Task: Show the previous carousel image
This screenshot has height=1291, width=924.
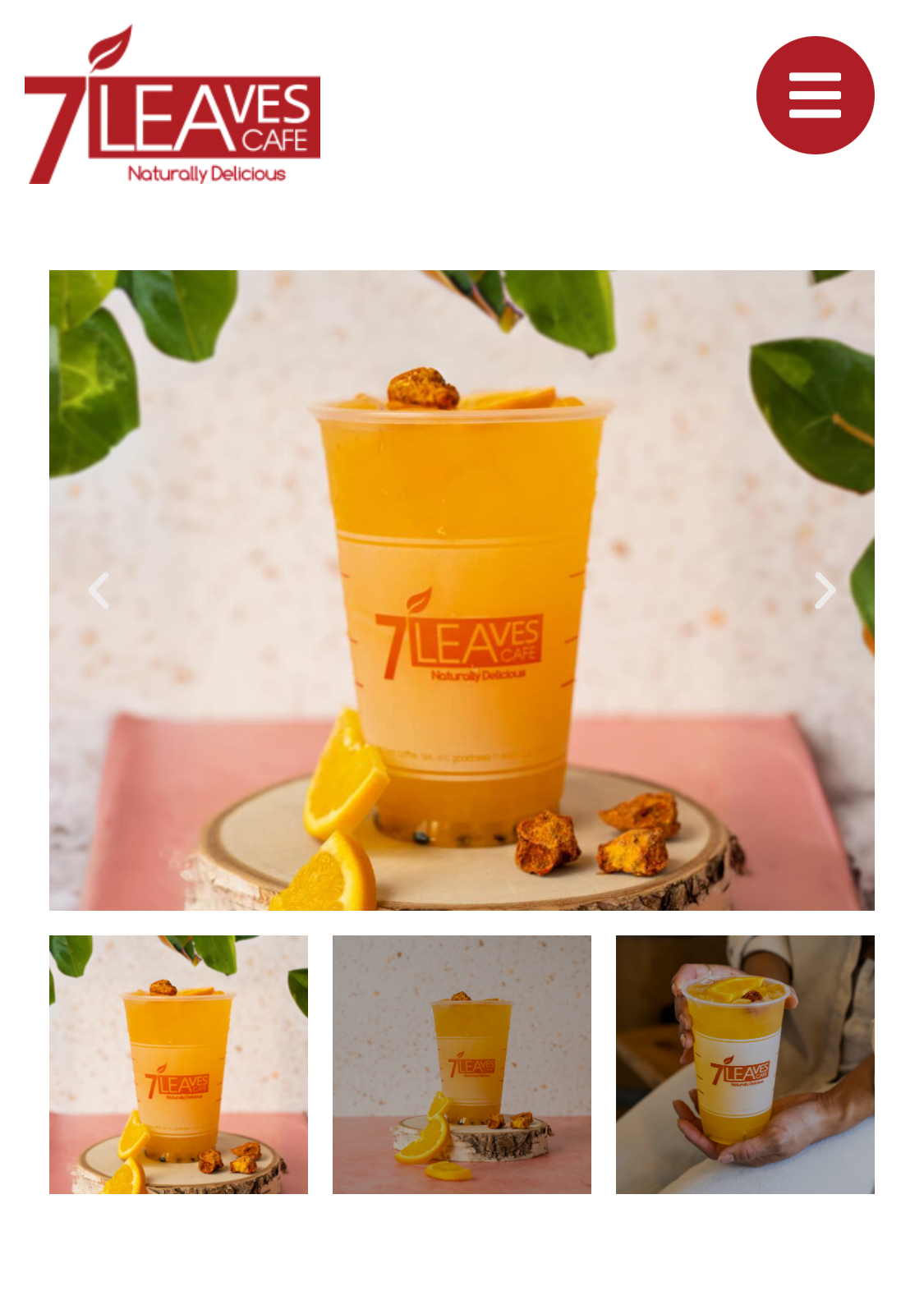Action: [x=99, y=590]
